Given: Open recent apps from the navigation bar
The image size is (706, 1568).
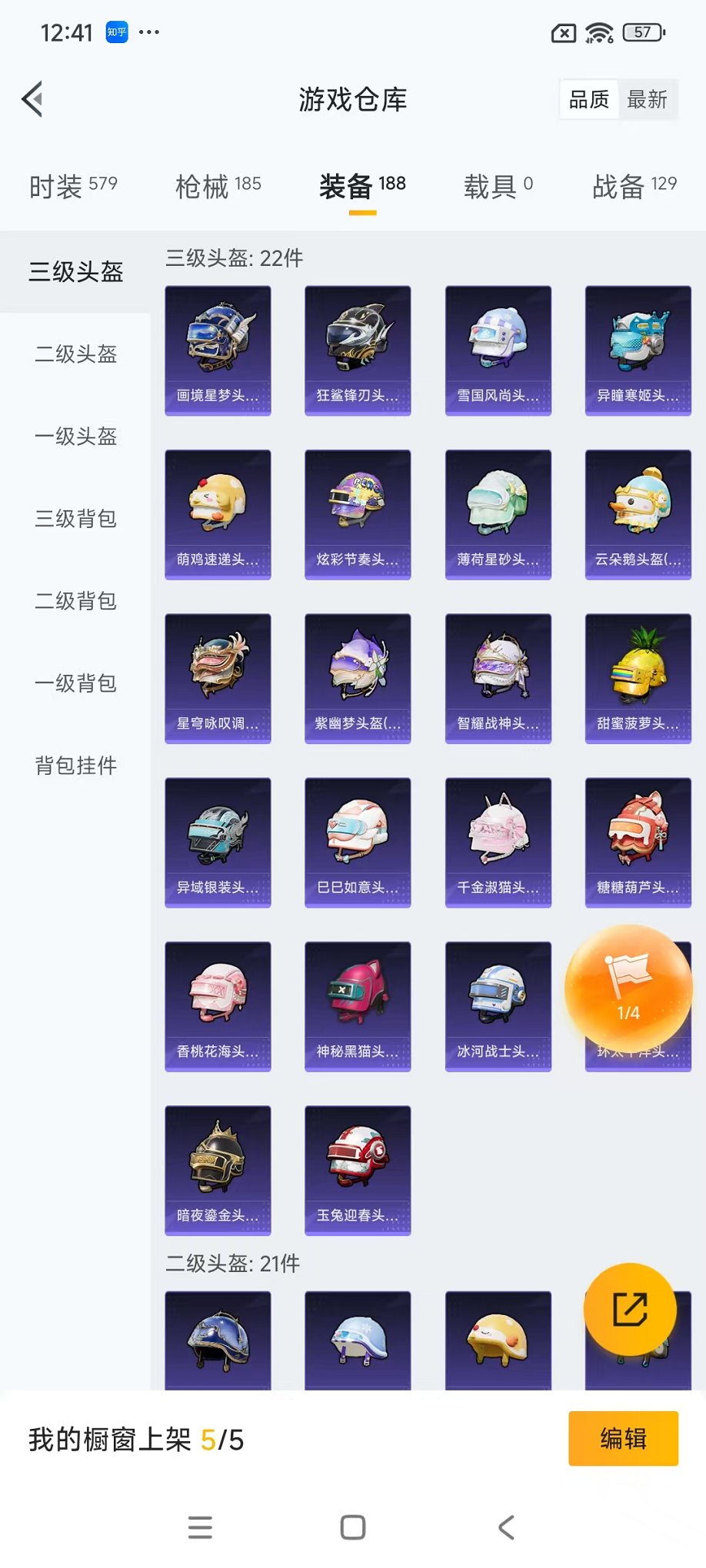Looking at the screenshot, I should coord(200,1527).
